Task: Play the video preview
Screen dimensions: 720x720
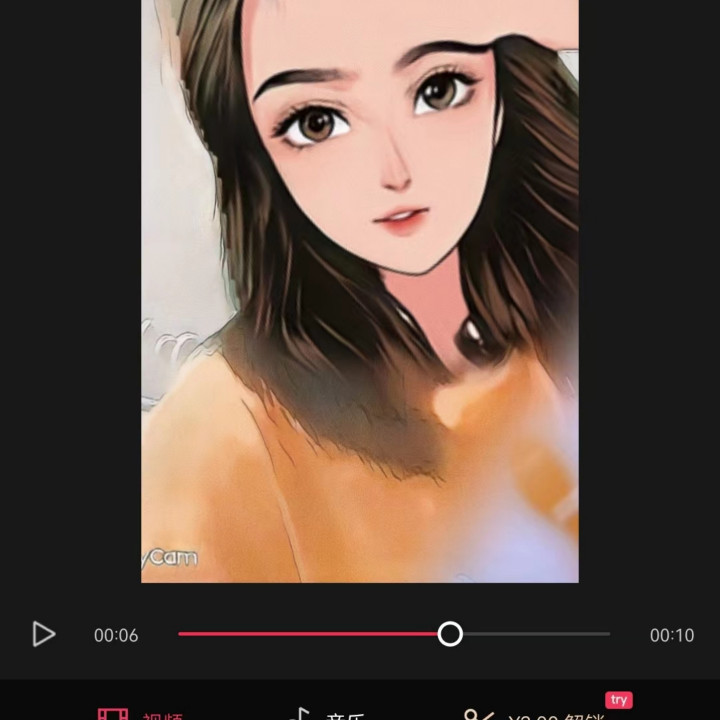Action: (x=44, y=634)
